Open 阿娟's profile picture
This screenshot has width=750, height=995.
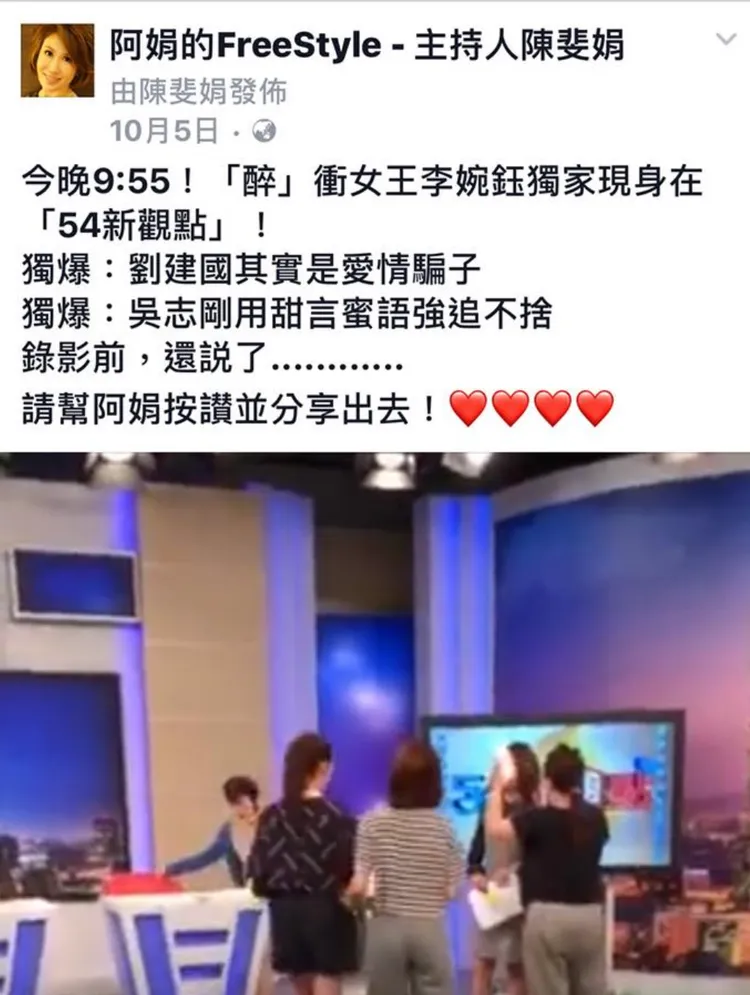55,60
